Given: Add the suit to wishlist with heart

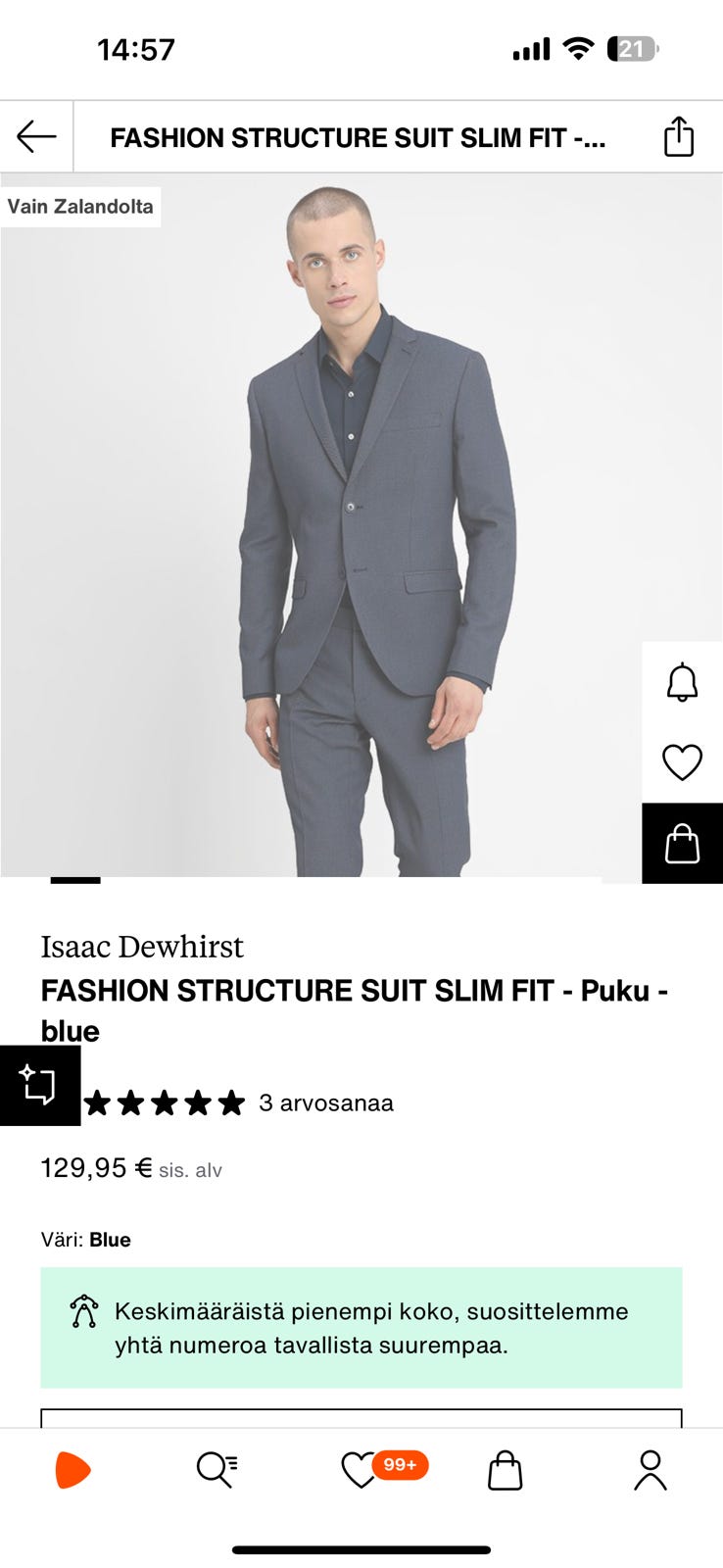Looking at the screenshot, I should point(682,762).
